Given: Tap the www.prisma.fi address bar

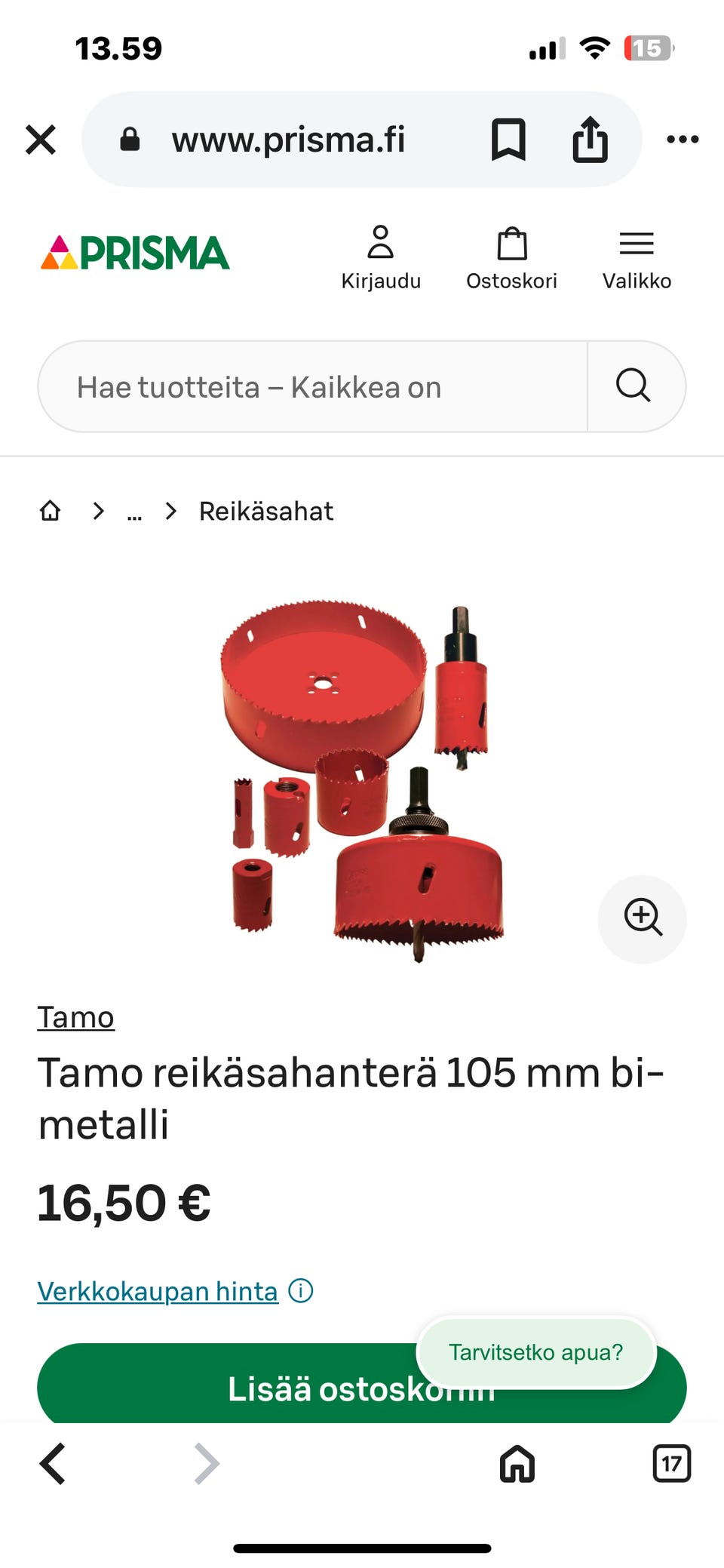Looking at the screenshot, I should pos(288,140).
